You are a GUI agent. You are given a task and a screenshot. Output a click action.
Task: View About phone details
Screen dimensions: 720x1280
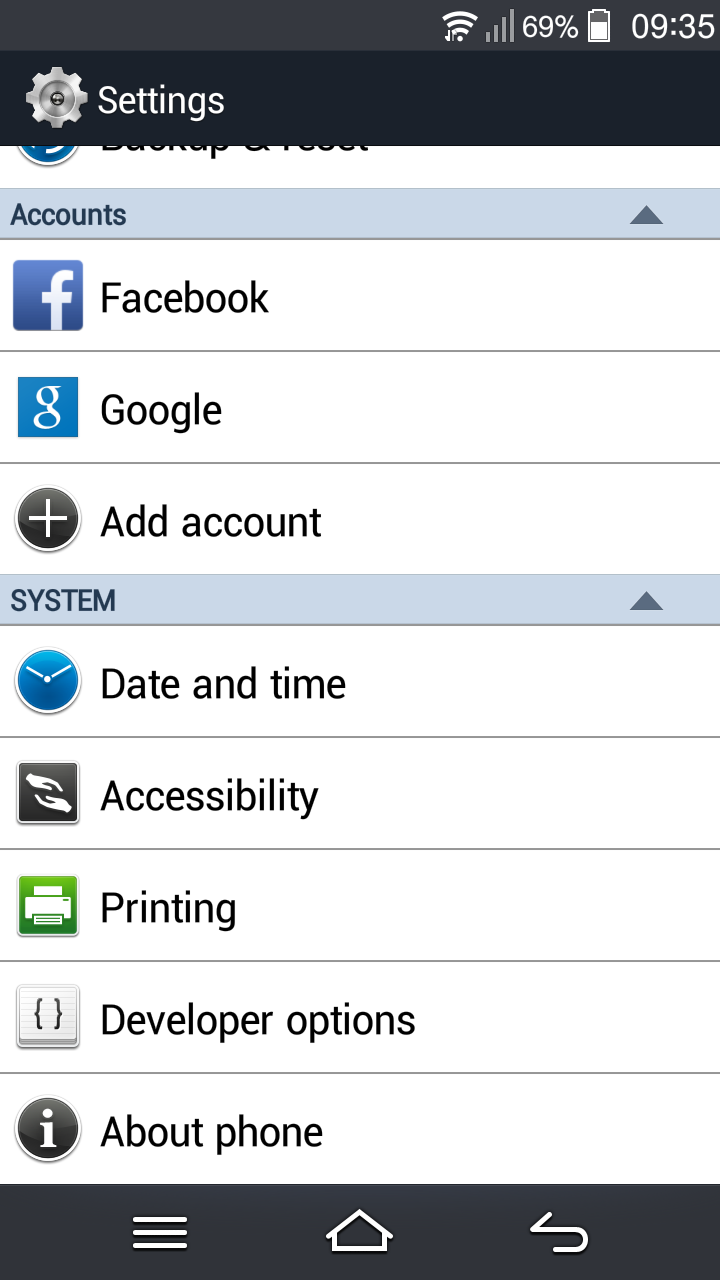360,1130
